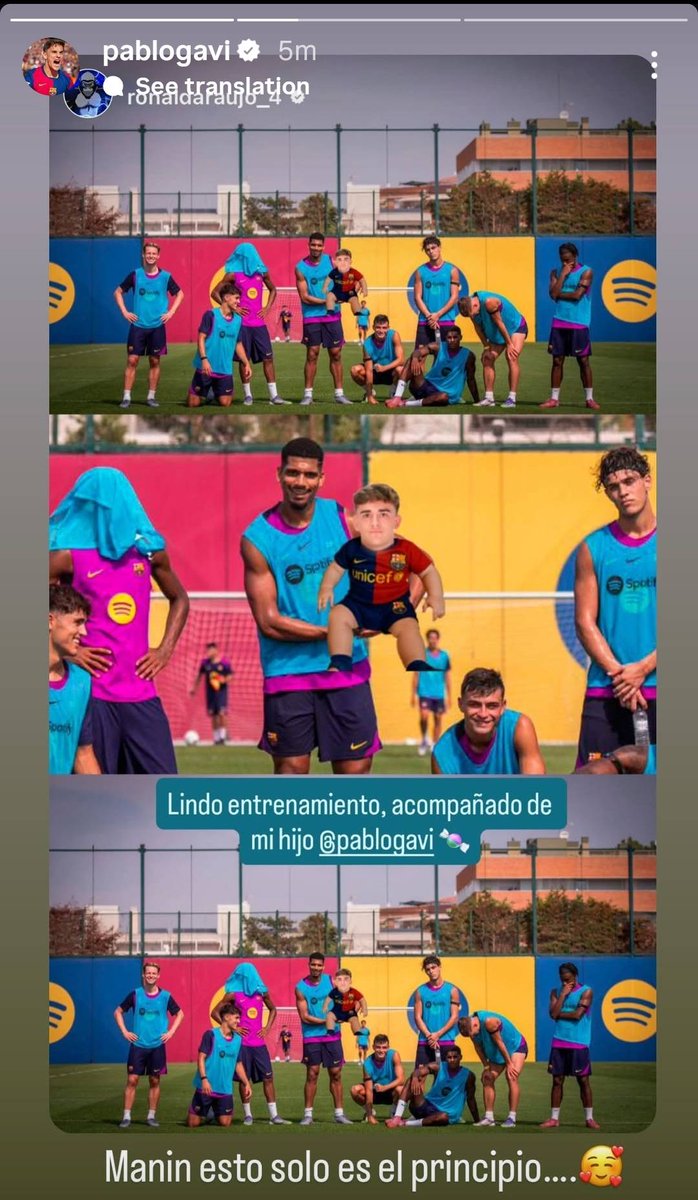698x1200 pixels.
Task: Tap See translation
Action: point(222,86)
